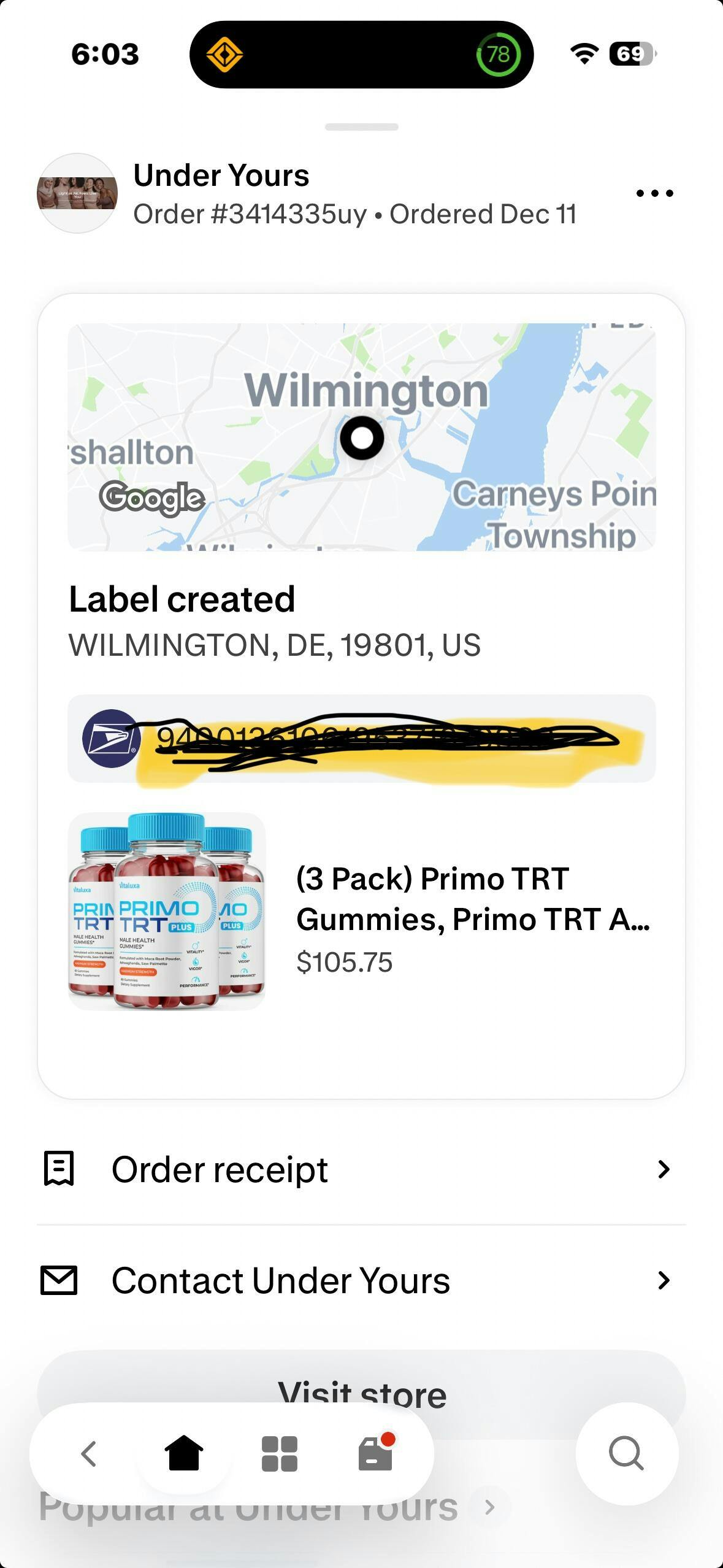This screenshot has width=723, height=1568.
Task: Open the three-dot overflow menu
Action: tap(654, 193)
